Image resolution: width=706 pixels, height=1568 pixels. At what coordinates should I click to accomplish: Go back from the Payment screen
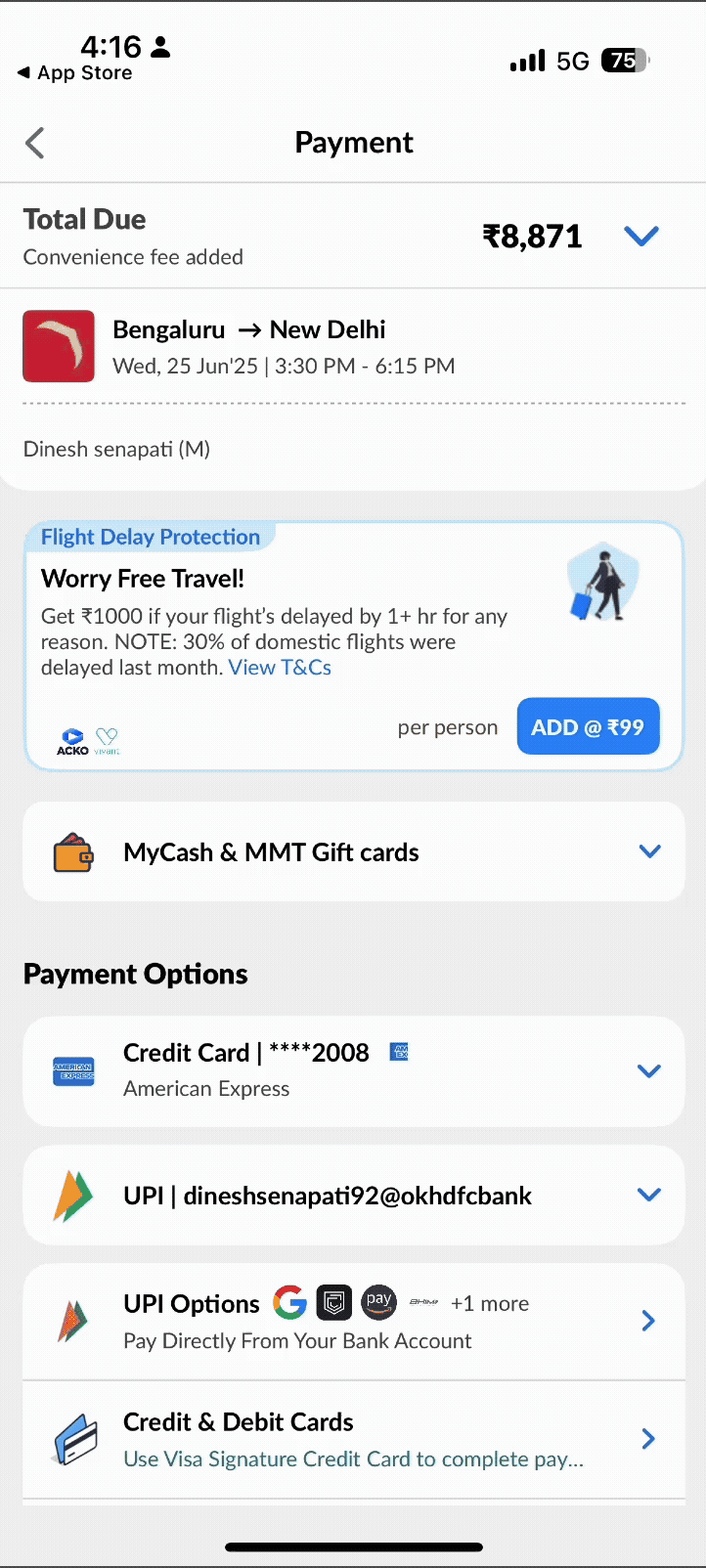pyautogui.click(x=35, y=143)
